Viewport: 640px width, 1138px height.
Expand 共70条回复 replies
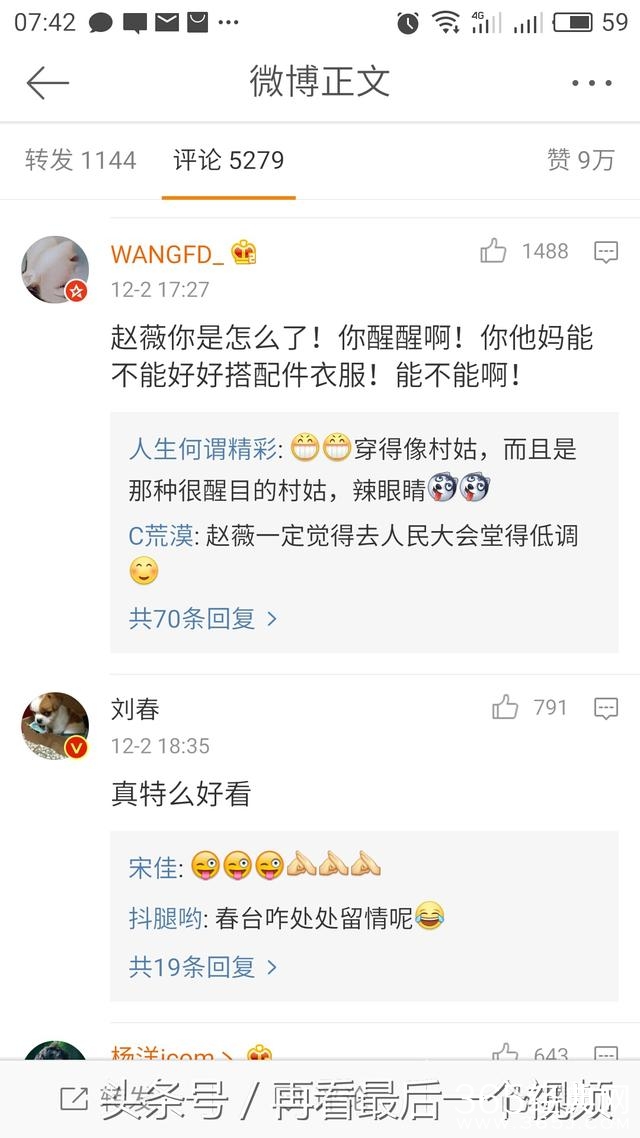pos(203,618)
